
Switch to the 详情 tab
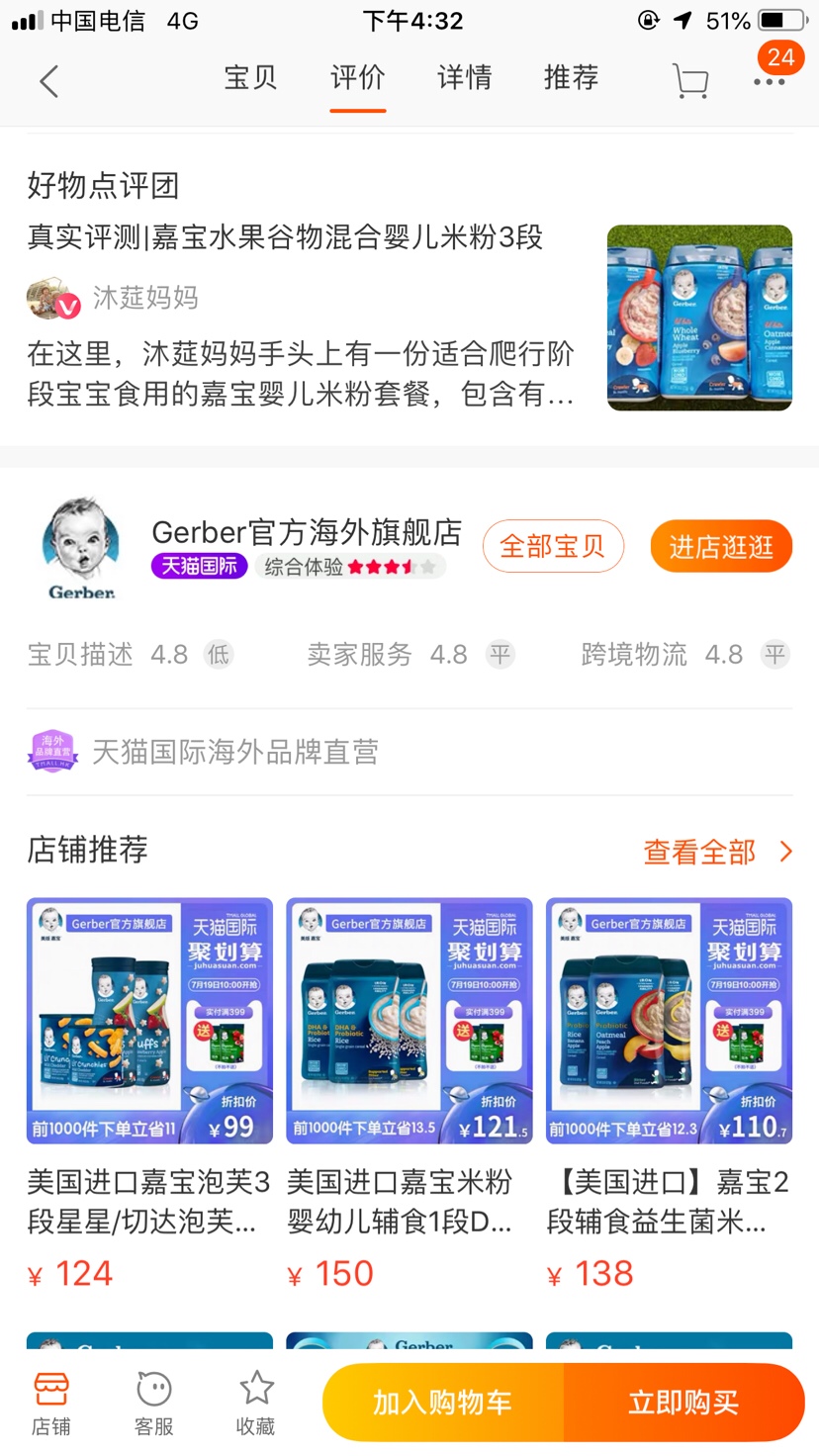pyautogui.click(x=464, y=78)
